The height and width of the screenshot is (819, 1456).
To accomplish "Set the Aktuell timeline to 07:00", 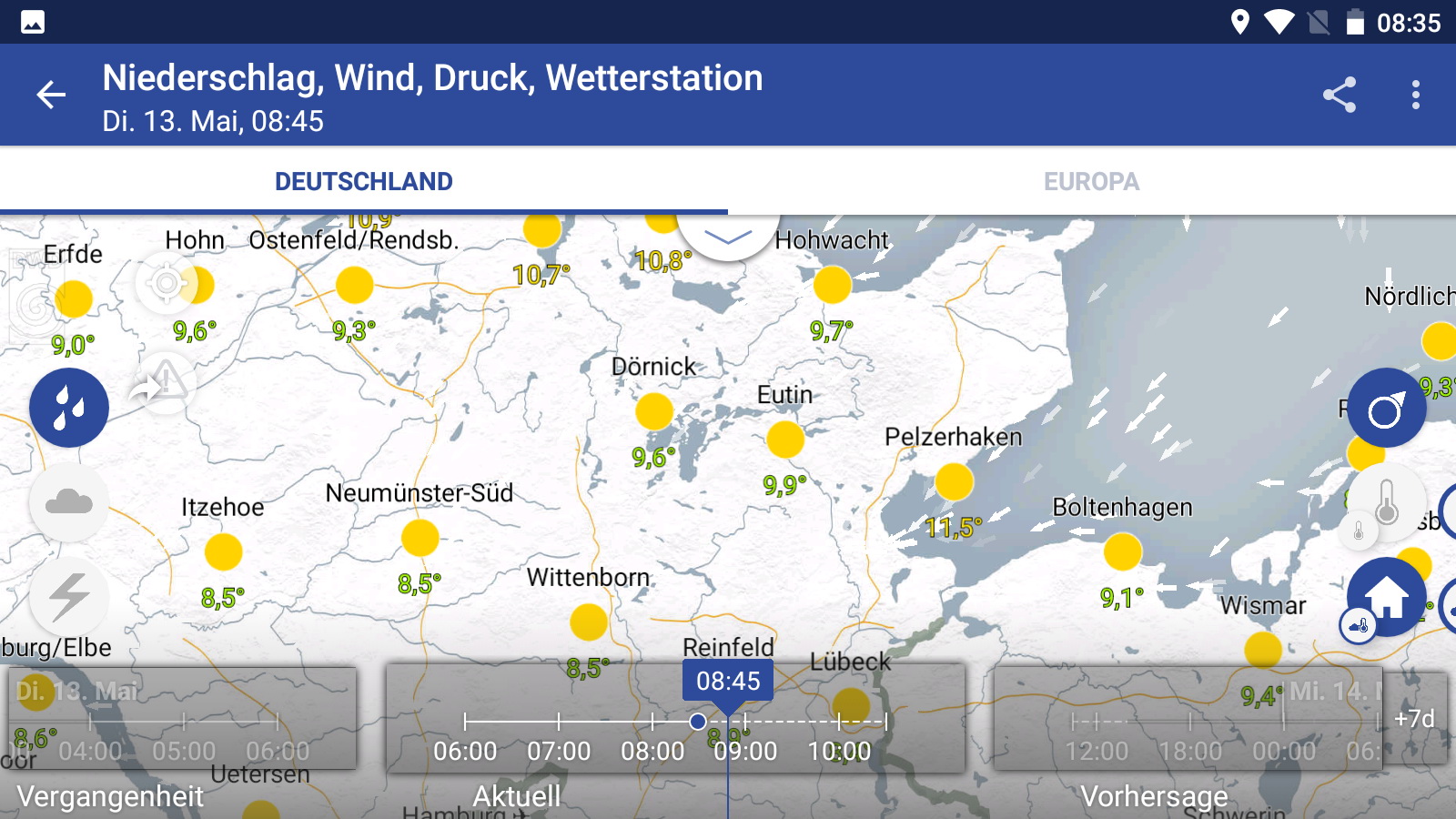I will tap(559, 722).
